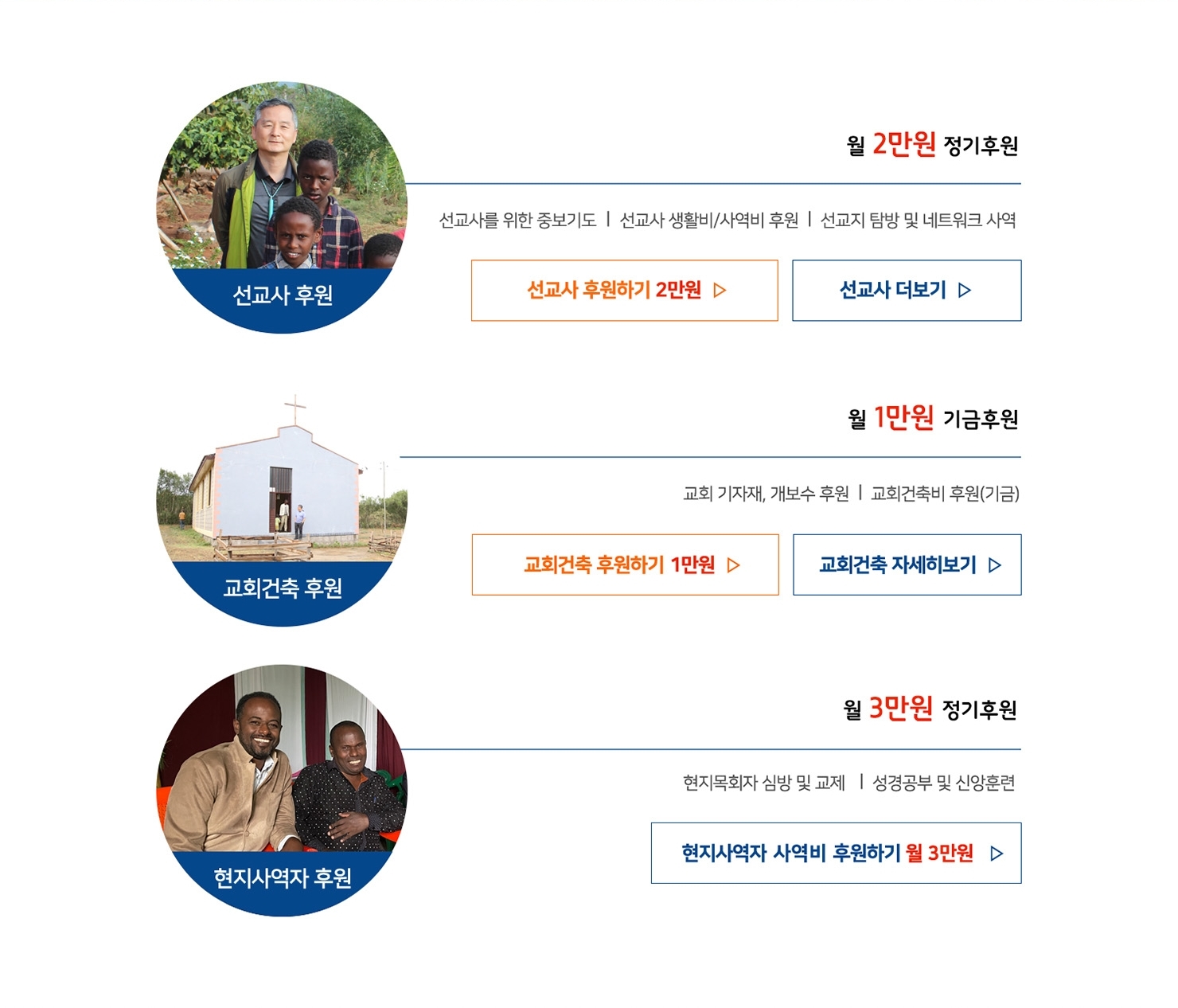Tap 선교사 후원하기 2만원 button
This screenshot has height=1008, width=1178.
point(624,291)
